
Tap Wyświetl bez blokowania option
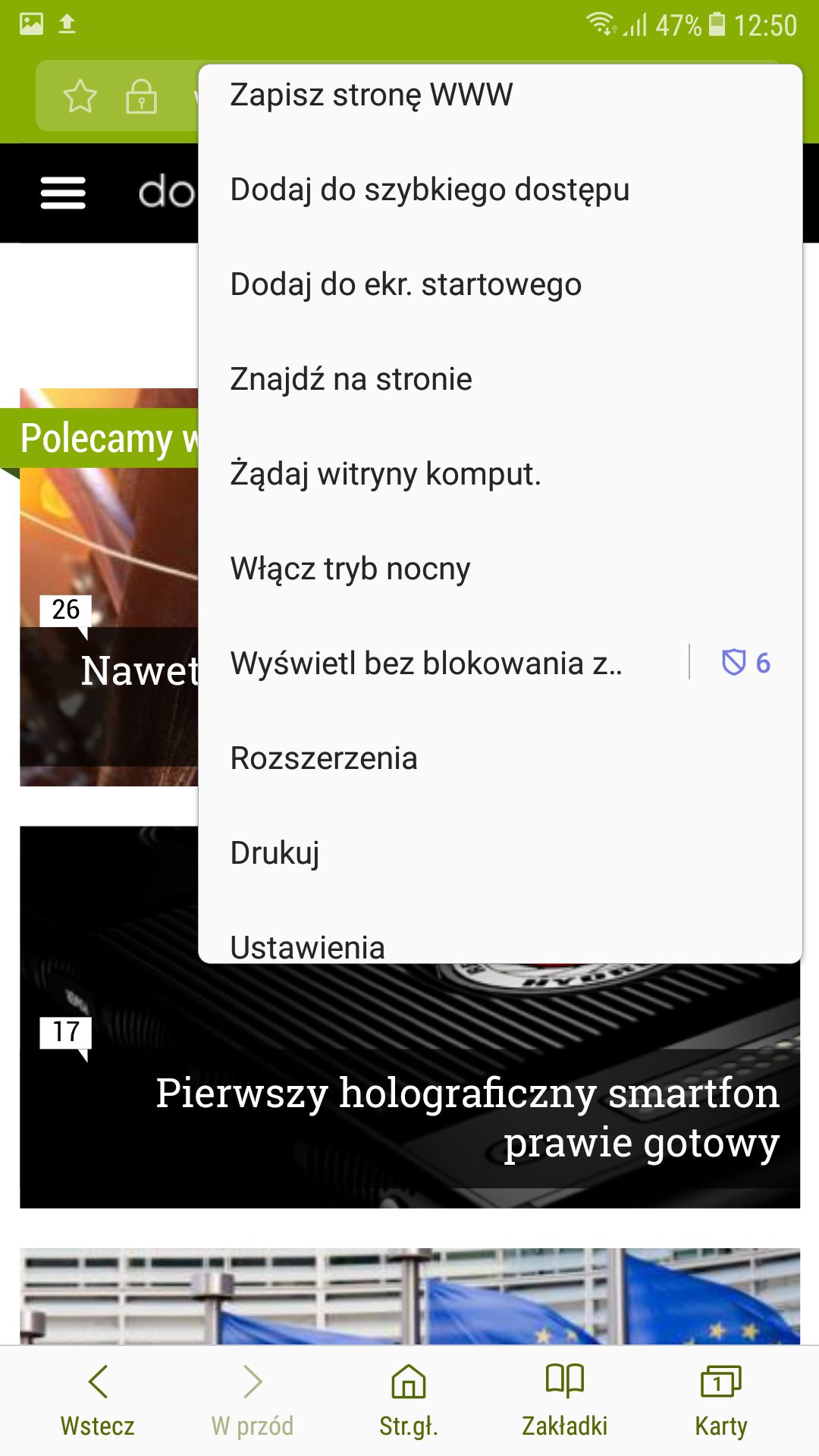(x=444, y=664)
